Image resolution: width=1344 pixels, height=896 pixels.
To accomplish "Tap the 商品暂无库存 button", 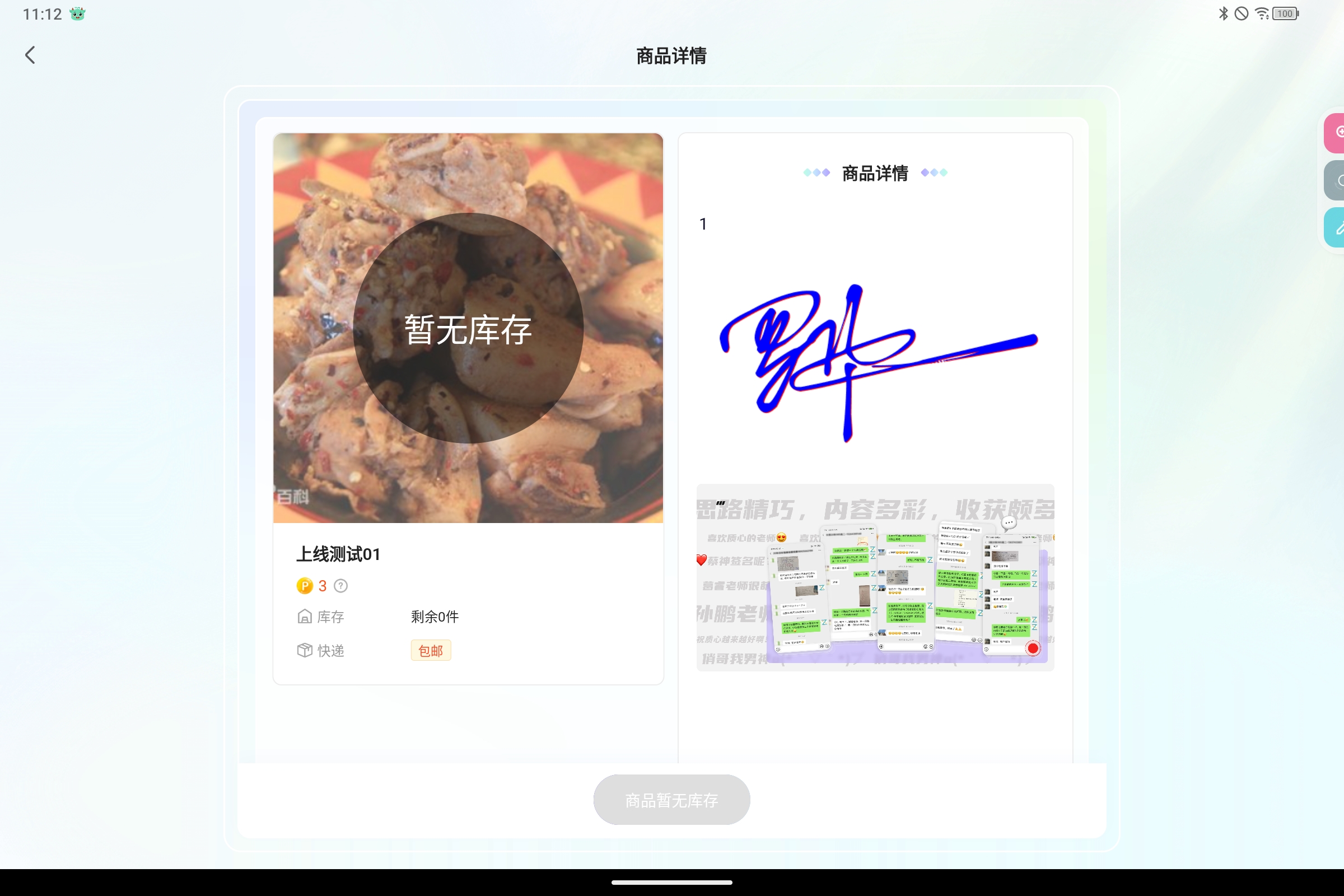I will [x=671, y=800].
